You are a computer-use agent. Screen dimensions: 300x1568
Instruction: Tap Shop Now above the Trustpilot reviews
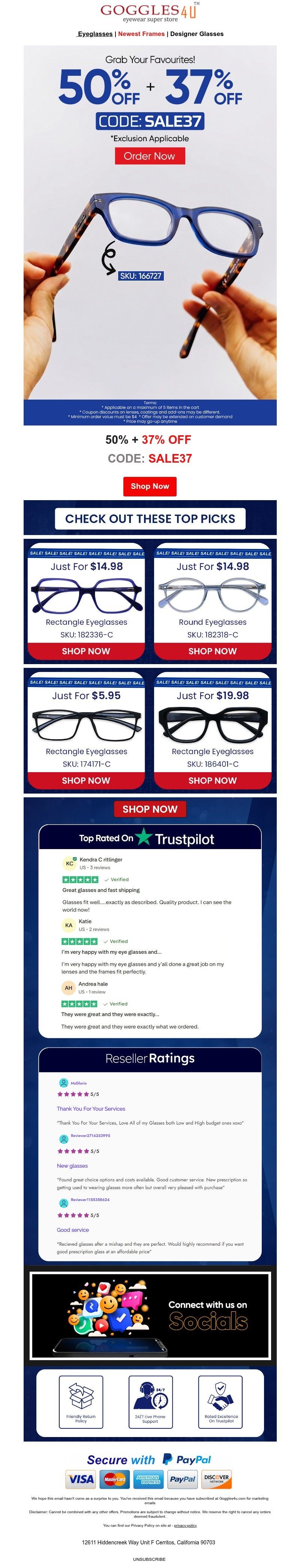[x=150, y=808]
